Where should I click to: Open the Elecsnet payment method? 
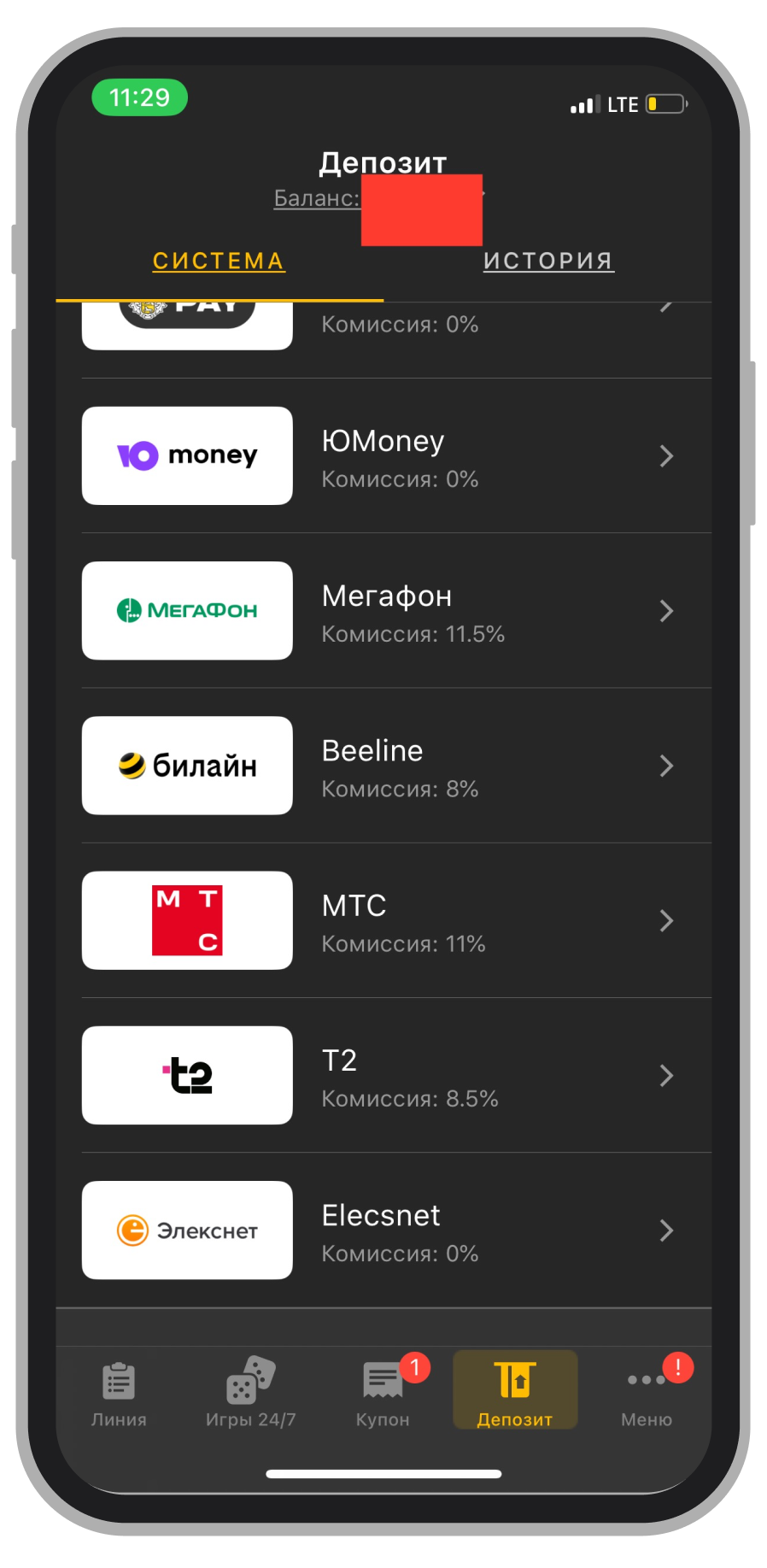pos(383,1230)
